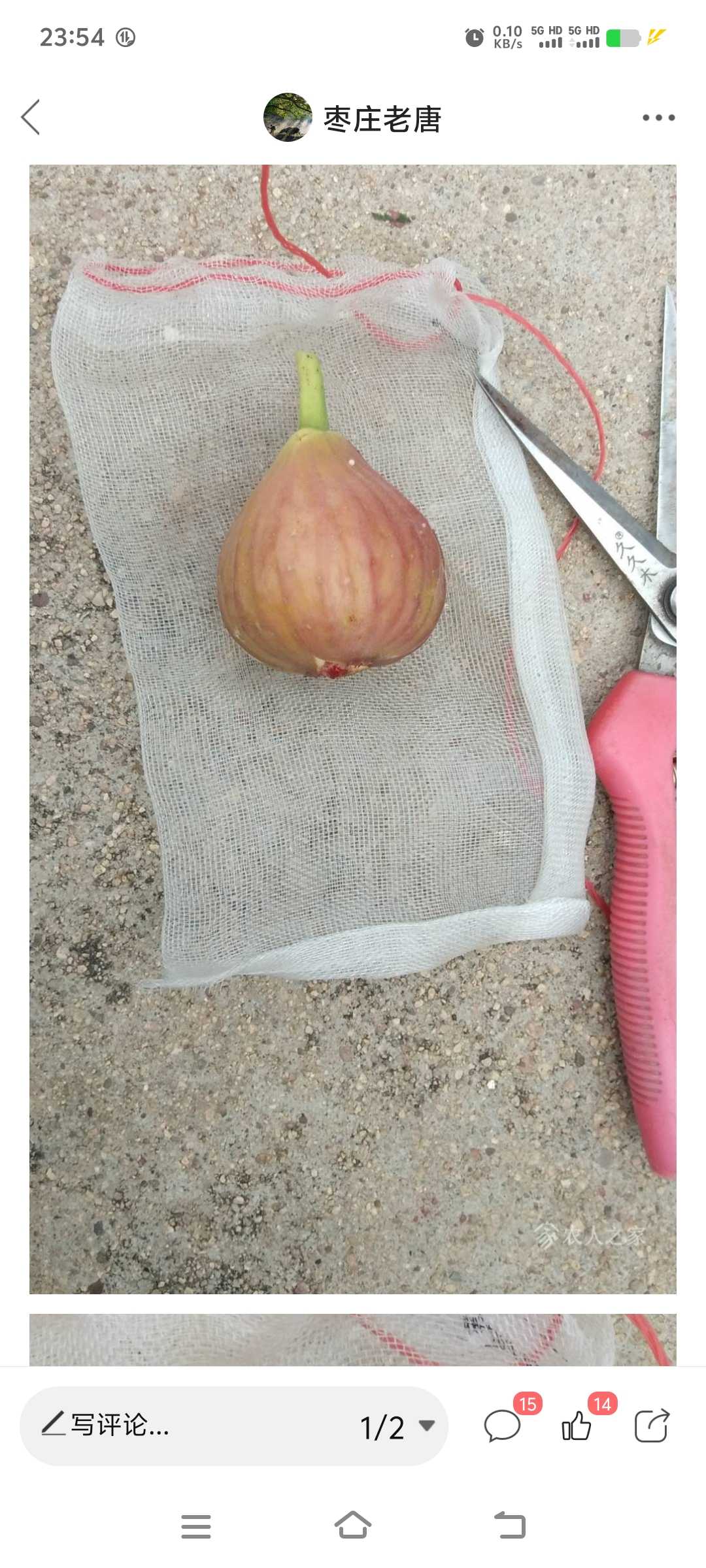This screenshot has height=1568, width=706.
Task: Open the recent apps menu button
Action: 196,1526
